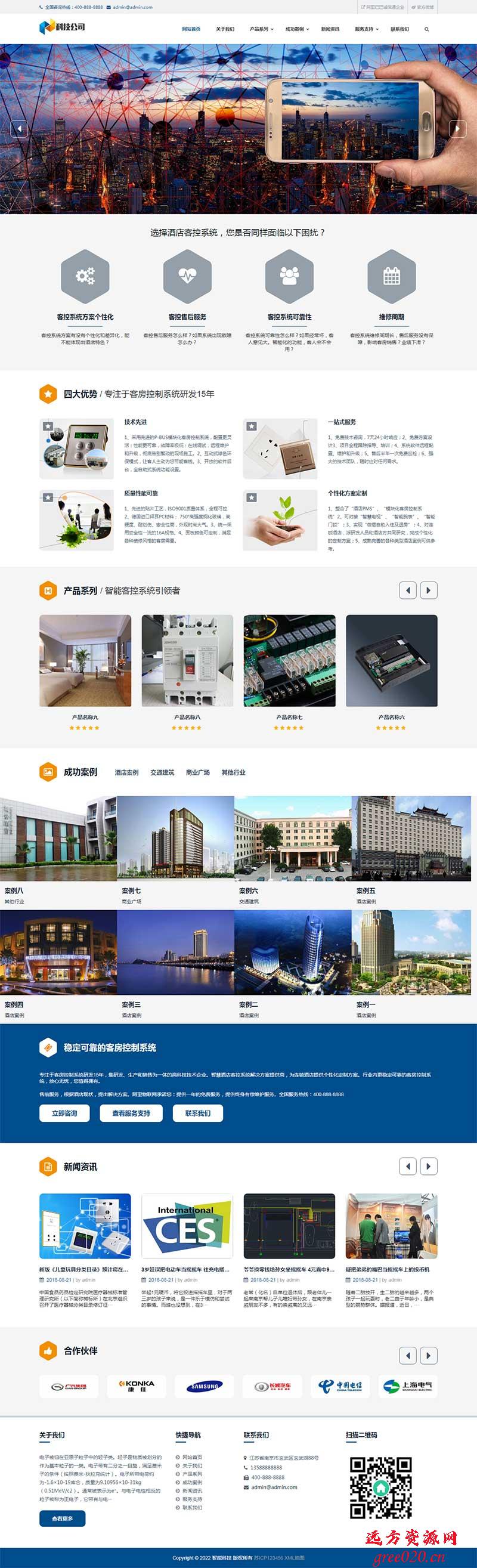Open the 阿里巴巴诚信通企业 link in the top bar

click(x=383, y=7)
